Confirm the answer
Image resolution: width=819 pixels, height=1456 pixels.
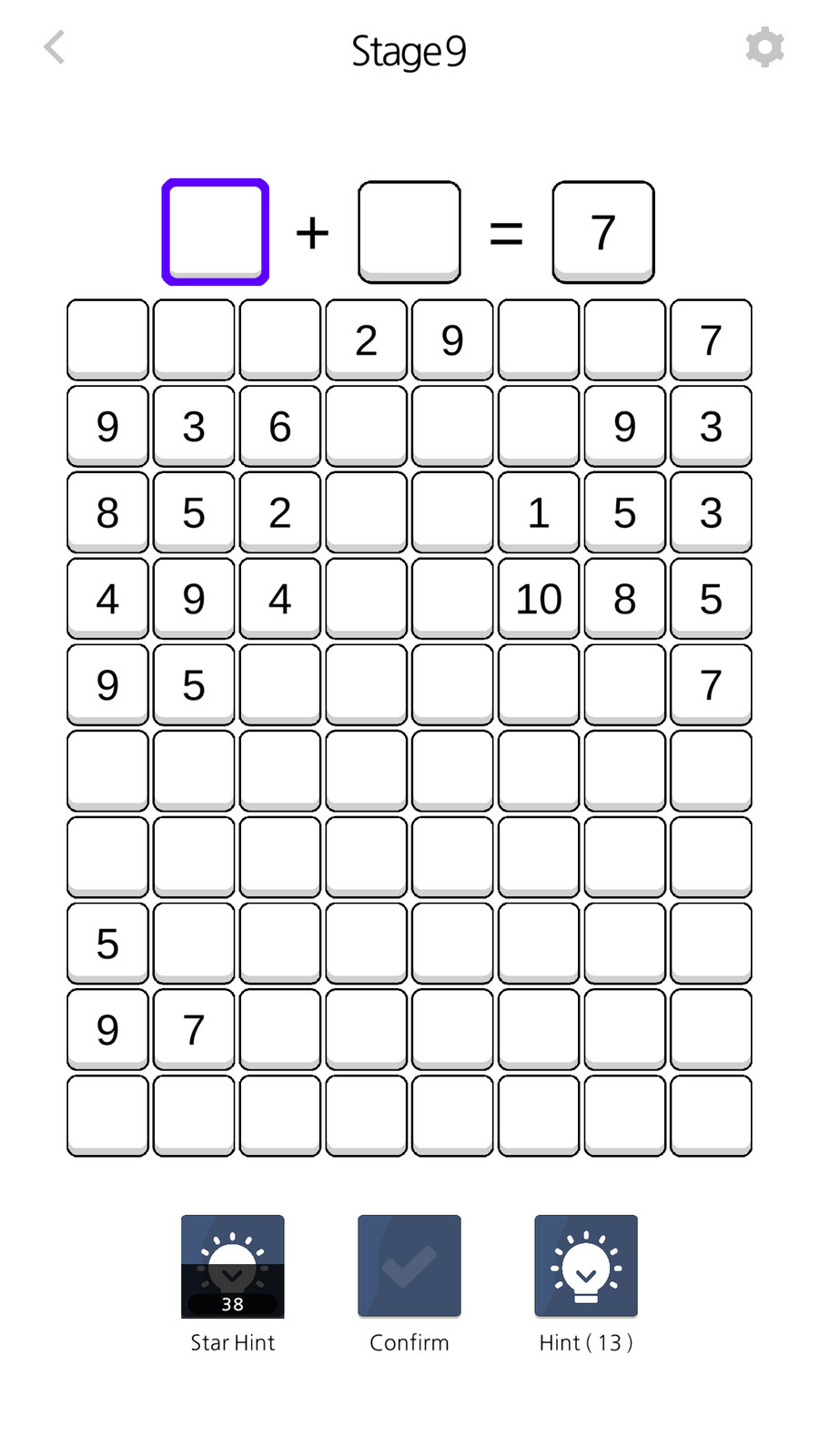409,1266
